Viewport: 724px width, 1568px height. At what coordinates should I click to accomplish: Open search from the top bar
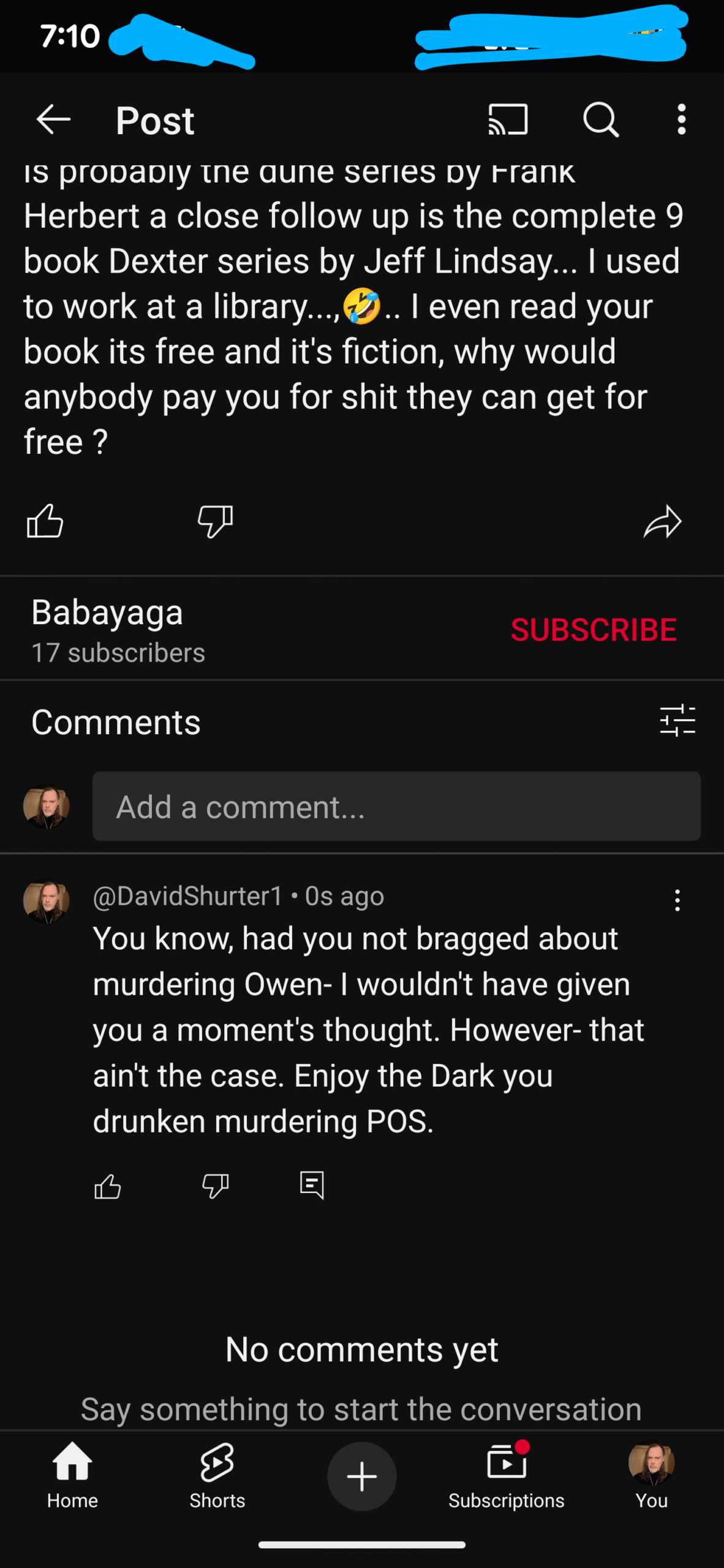coord(600,119)
